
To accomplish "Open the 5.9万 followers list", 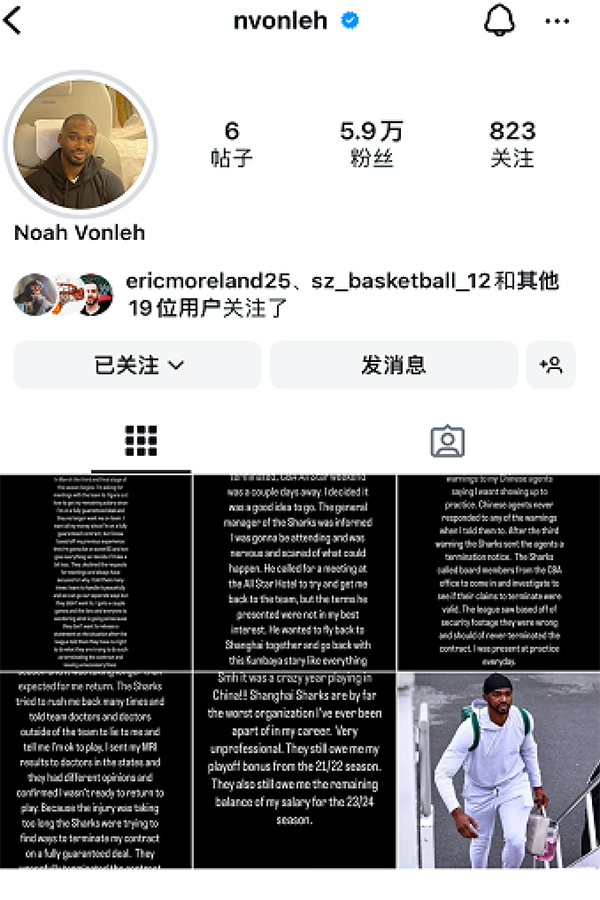I will tap(371, 143).
